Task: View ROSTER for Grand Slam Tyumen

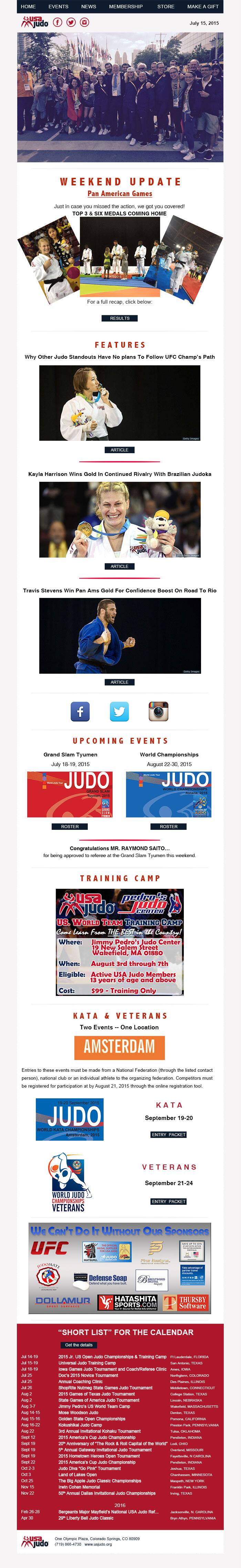Action: point(70,827)
